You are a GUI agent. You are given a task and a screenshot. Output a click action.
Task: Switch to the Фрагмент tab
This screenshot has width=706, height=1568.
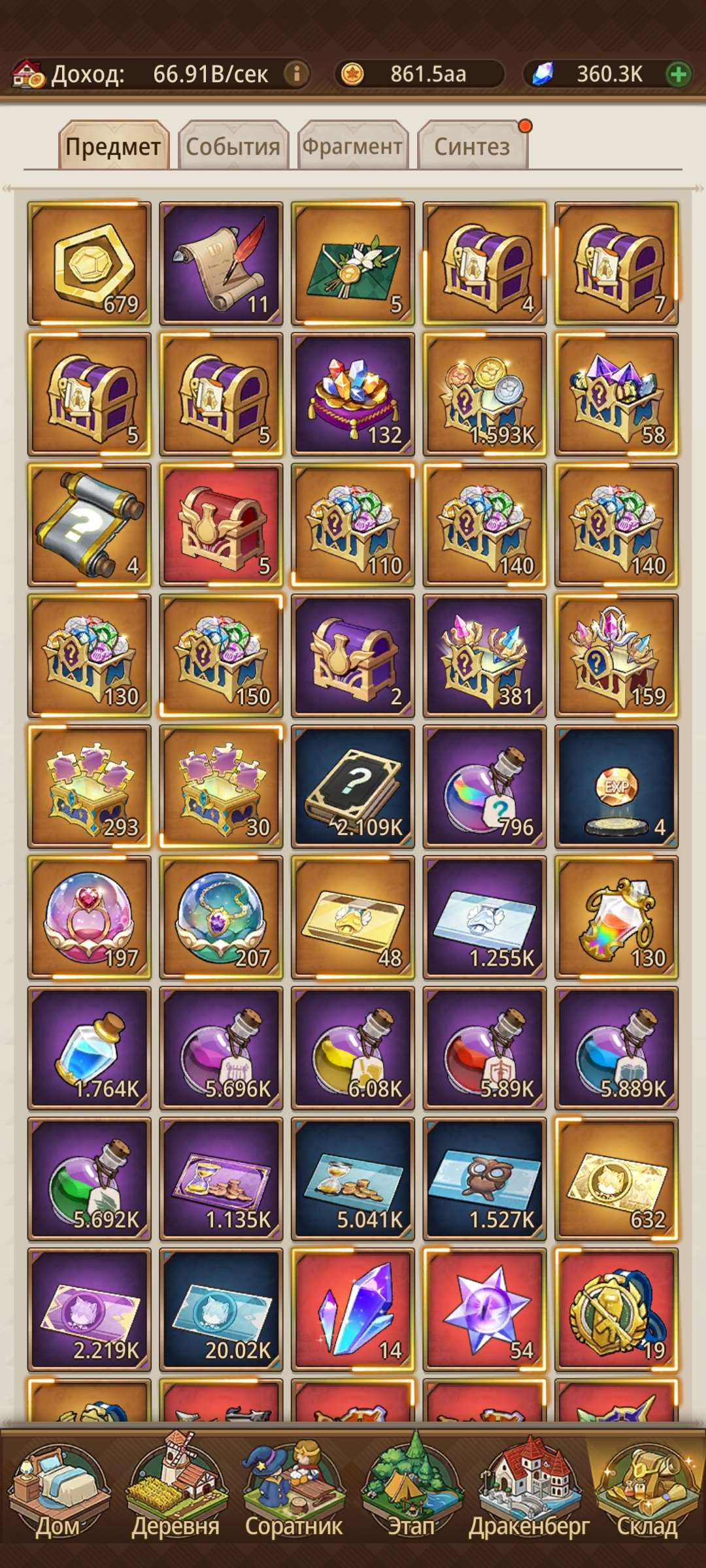[x=352, y=146]
